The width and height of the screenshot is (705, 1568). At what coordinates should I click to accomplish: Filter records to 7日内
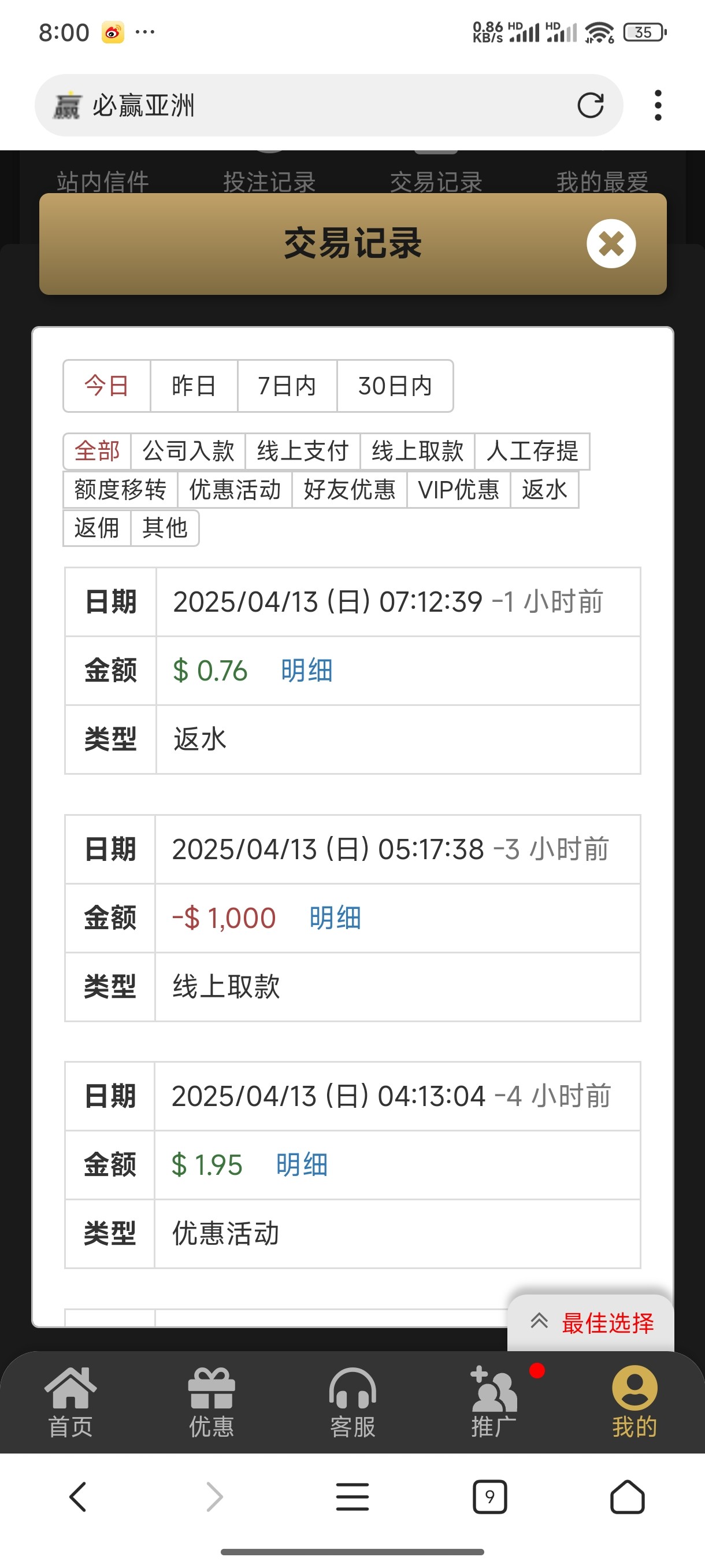point(287,386)
